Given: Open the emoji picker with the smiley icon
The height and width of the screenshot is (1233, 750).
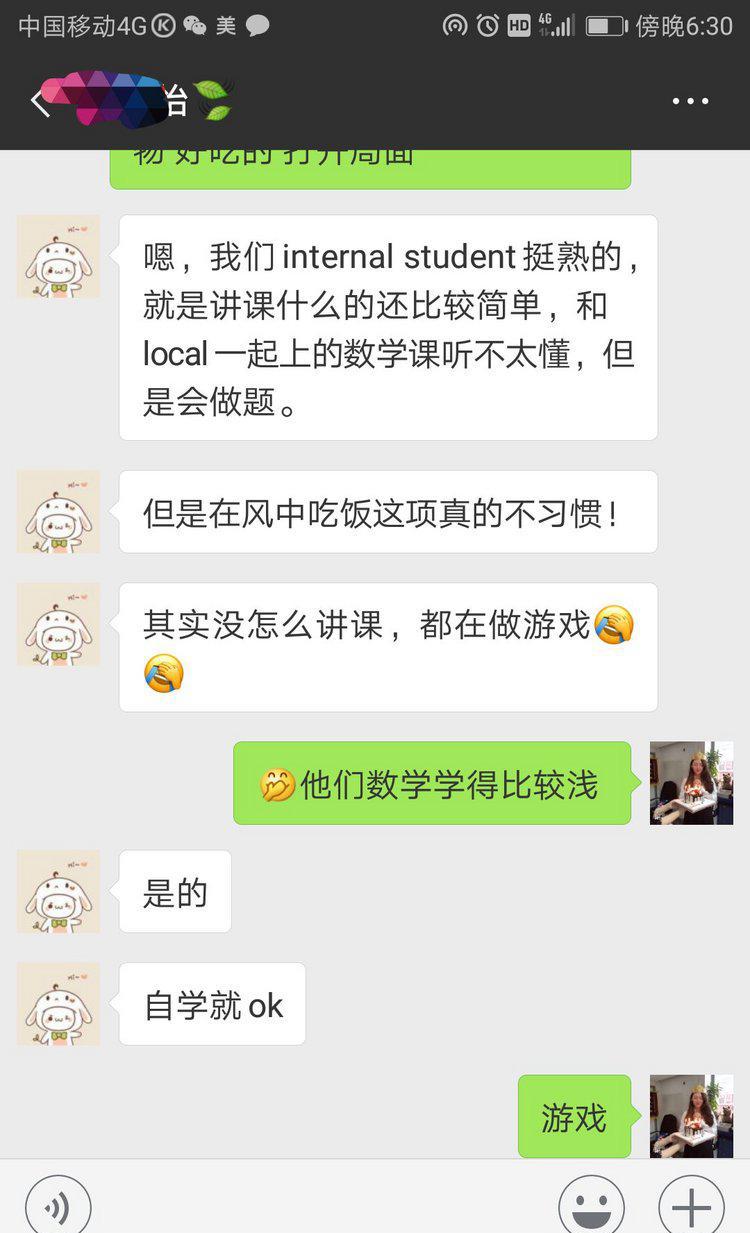Looking at the screenshot, I should pyautogui.click(x=590, y=1205).
